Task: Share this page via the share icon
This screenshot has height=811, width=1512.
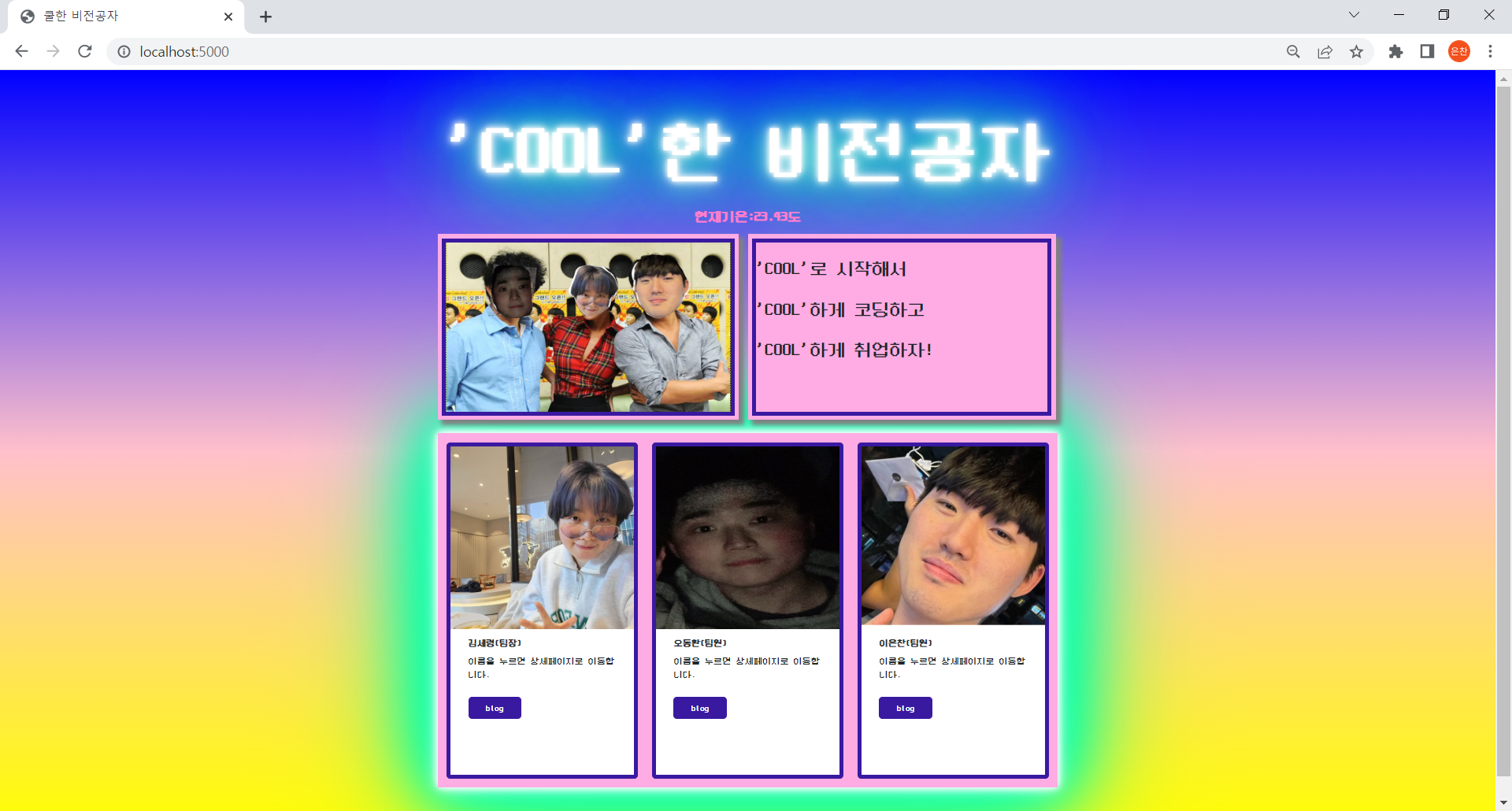Action: [1325, 51]
